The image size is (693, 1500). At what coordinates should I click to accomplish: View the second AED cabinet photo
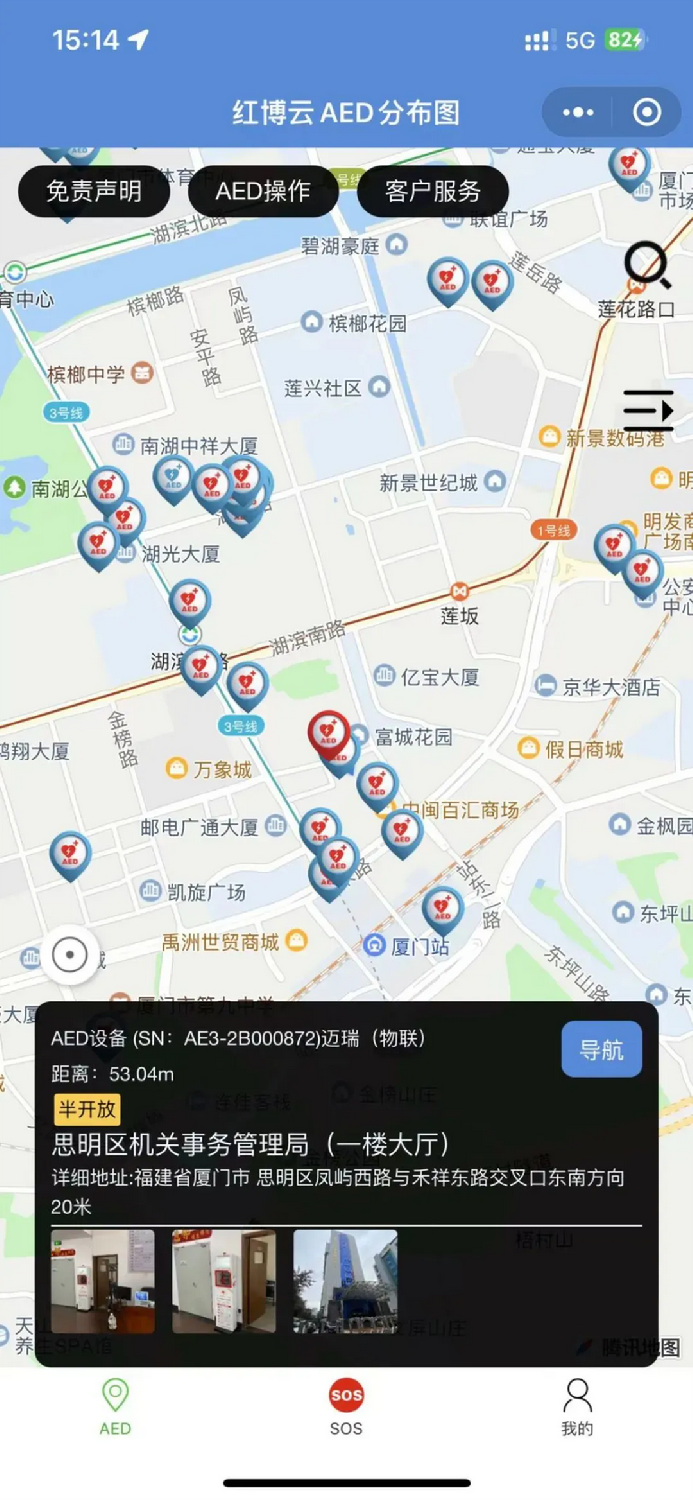pyautogui.click(x=224, y=1281)
